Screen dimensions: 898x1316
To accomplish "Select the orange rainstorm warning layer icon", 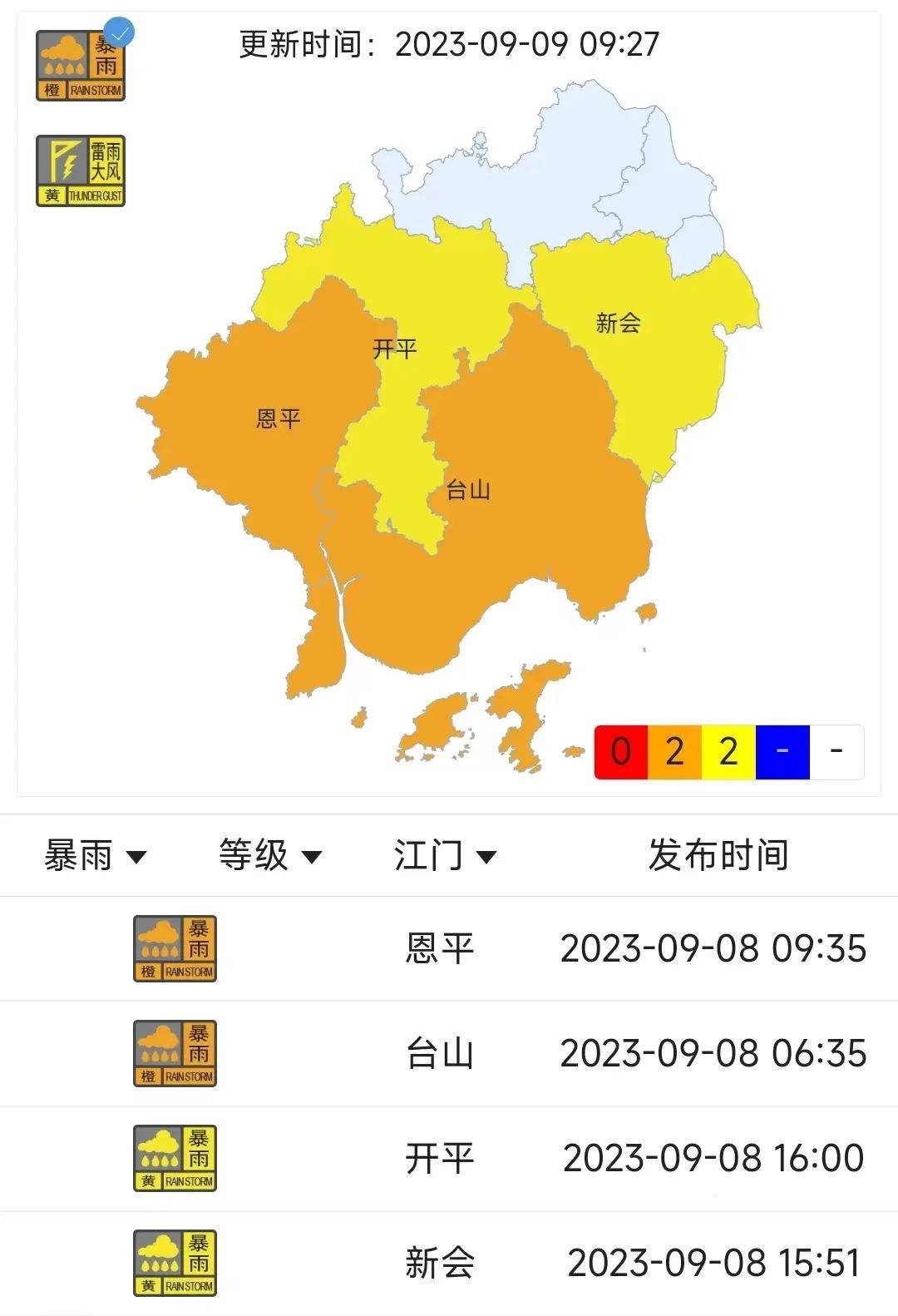I will (80, 66).
